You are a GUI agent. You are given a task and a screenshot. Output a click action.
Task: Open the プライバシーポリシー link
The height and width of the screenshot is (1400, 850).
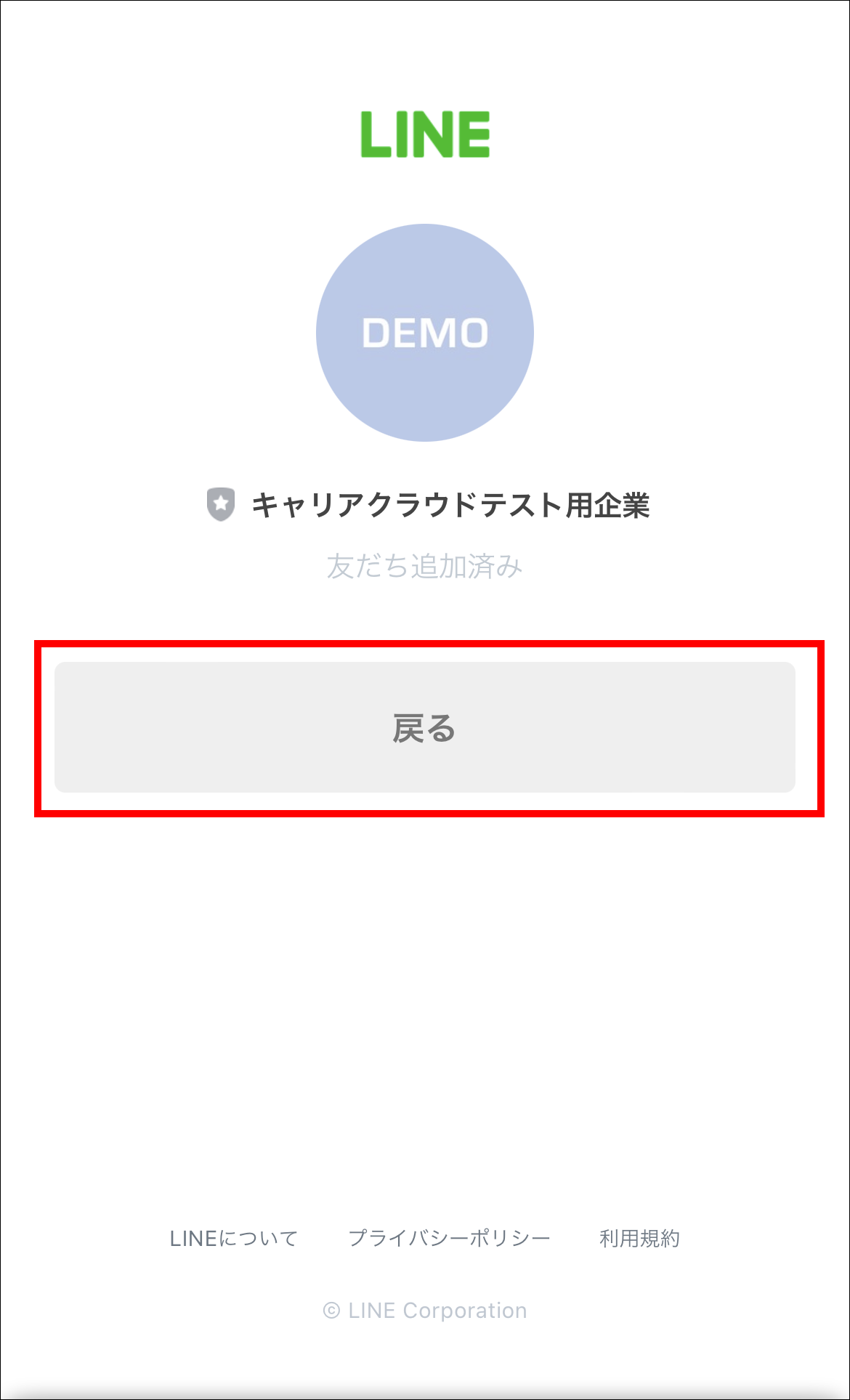(x=449, y=1238)
